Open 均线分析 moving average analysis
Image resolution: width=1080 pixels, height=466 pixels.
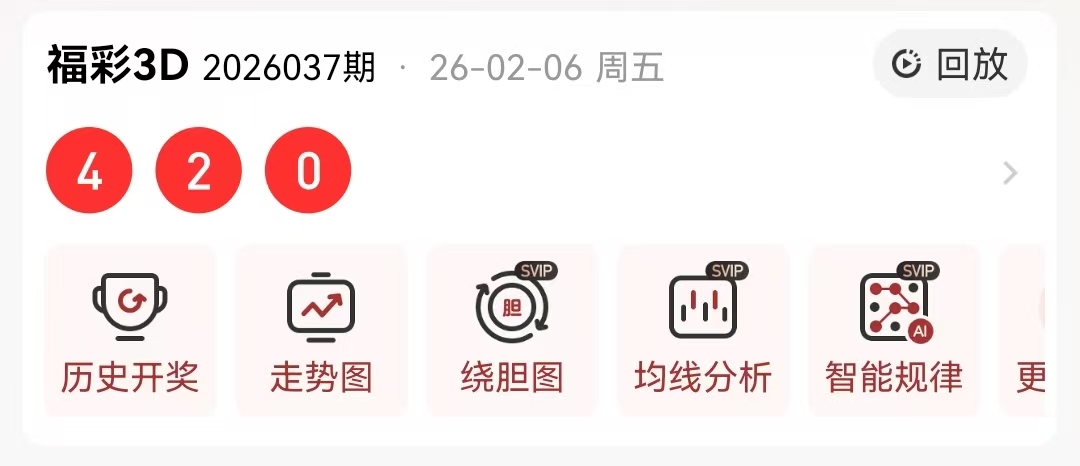(x=703, y=331)
